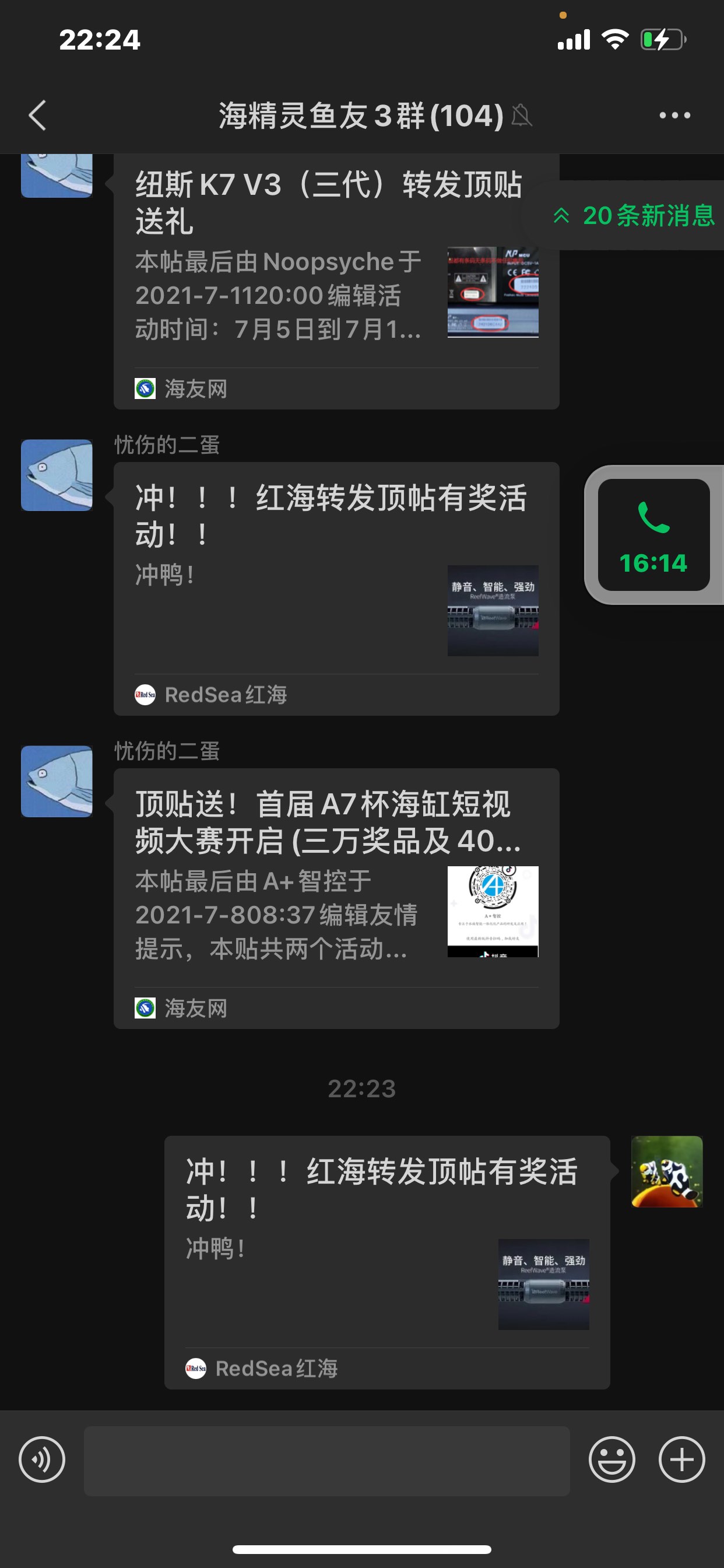
Task: Return to the ongoing 16:14 call
Action: [x=653, y=535]
